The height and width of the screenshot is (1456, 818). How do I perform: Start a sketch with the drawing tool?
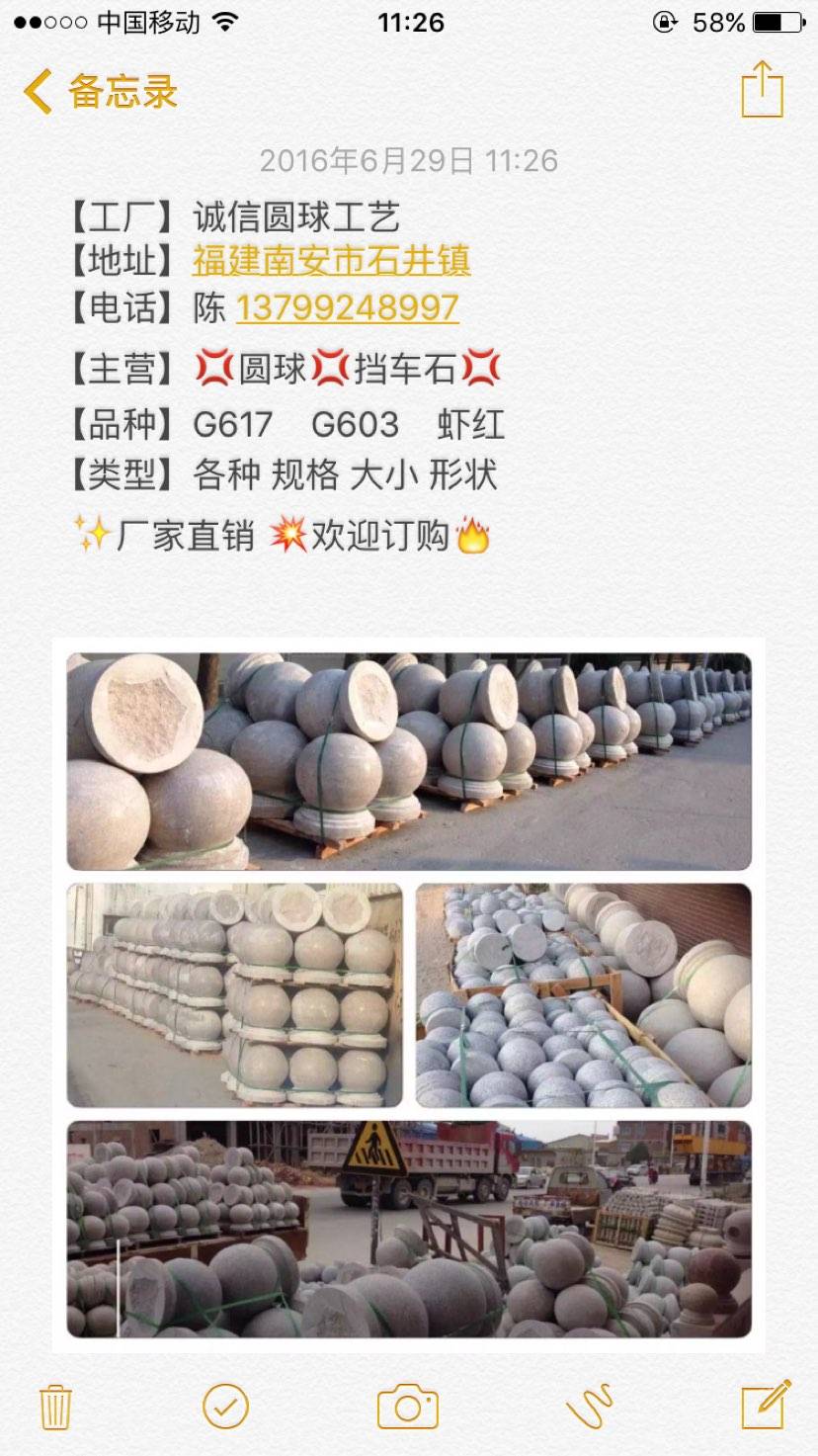(x=590, y=1405)
